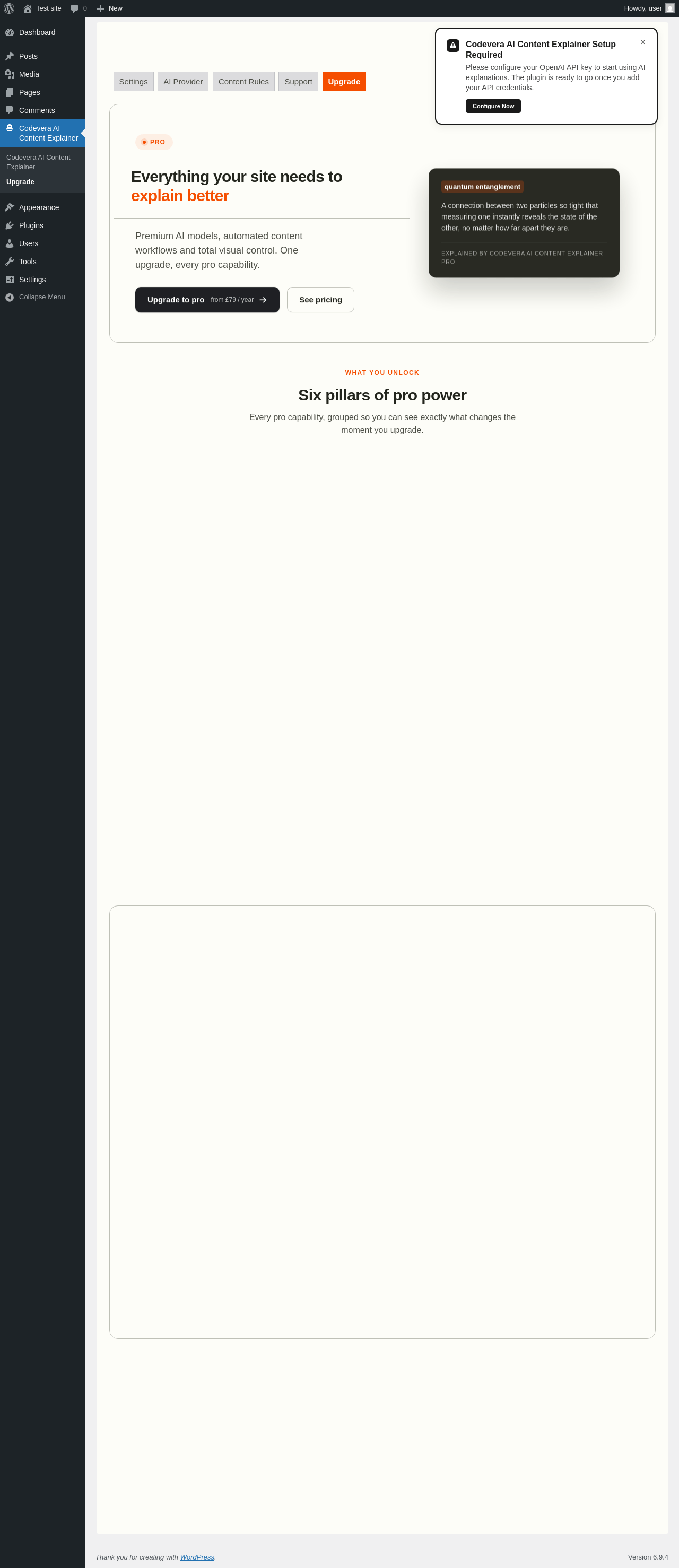
Task: Open the New content toolbar item
Action: coord(110,8)
